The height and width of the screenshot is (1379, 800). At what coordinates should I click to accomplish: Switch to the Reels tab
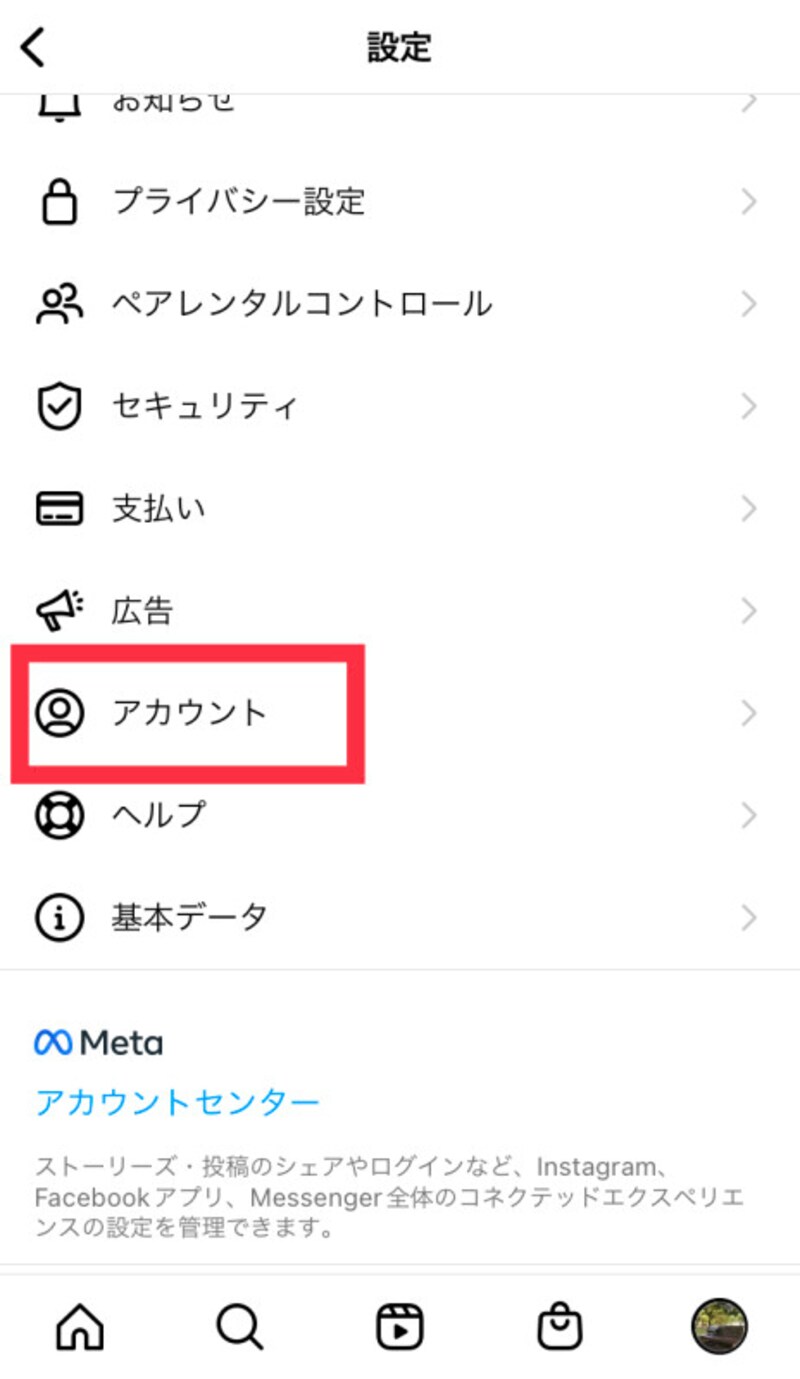400,1327
